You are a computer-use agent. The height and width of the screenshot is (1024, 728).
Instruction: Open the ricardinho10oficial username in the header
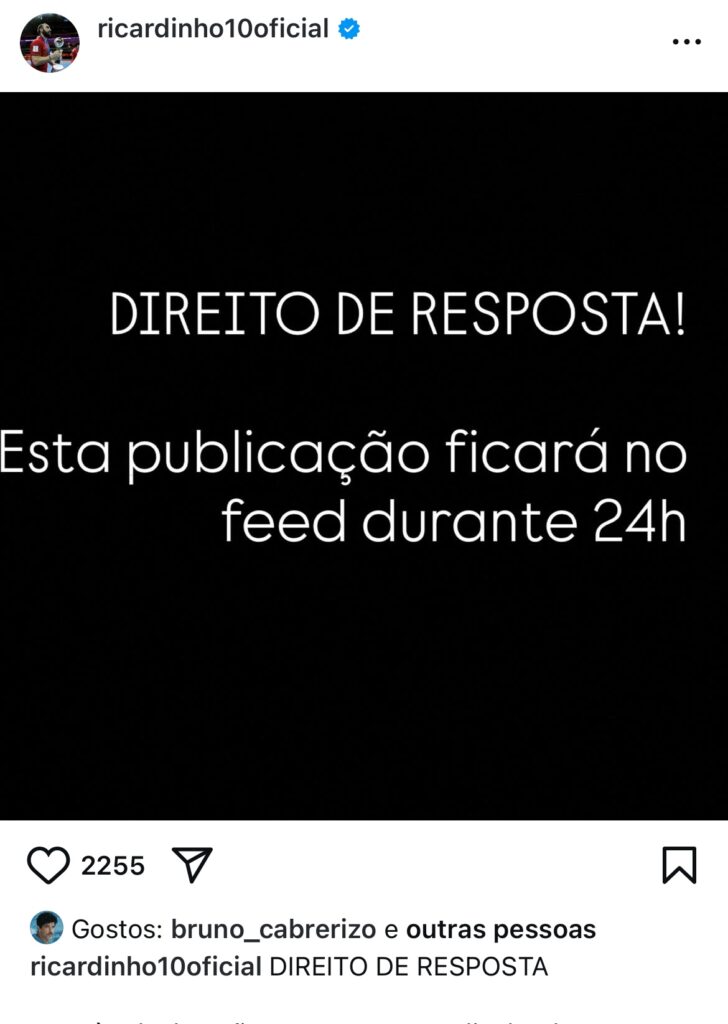(213, 29)
